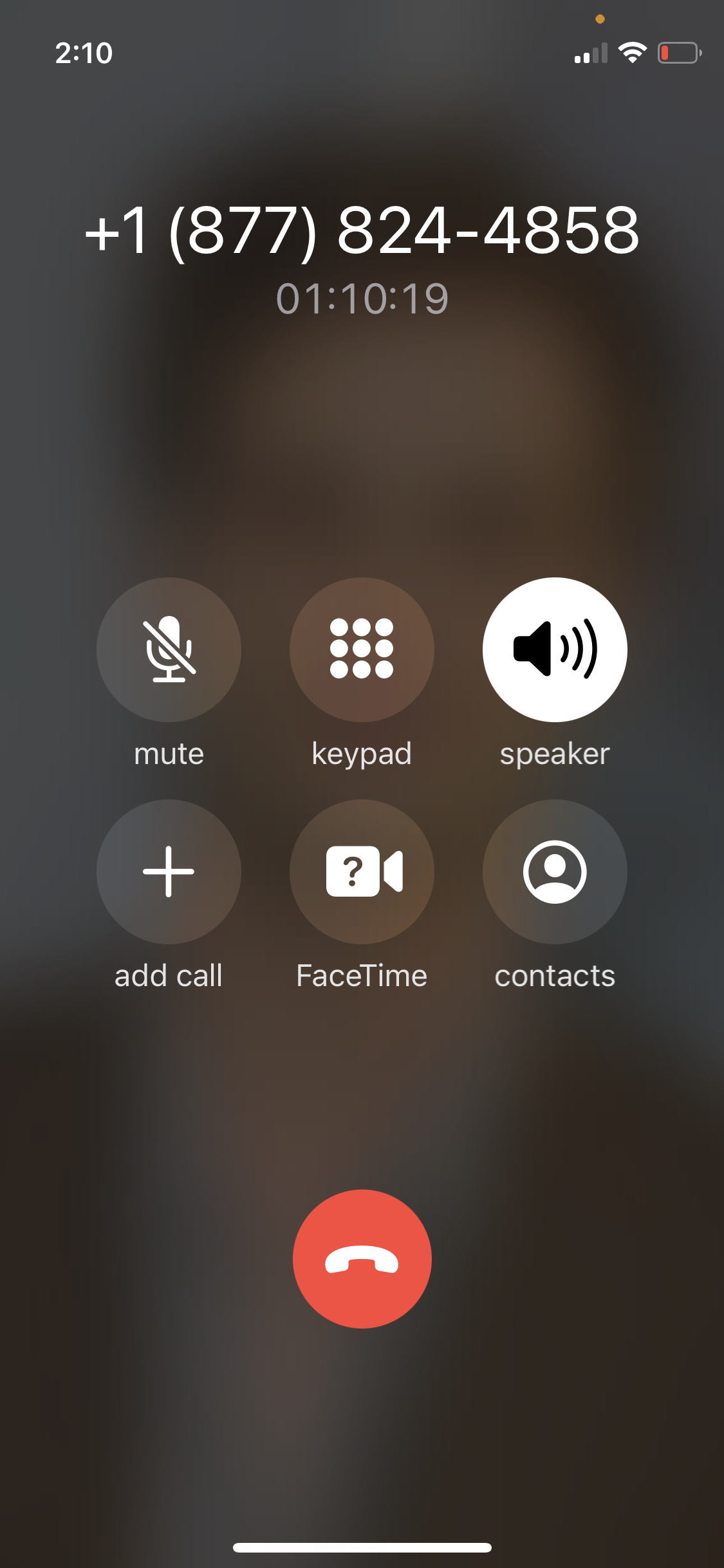Viewport: 724px width, 1568px height.
Task: End the call with the red button
Action: pos(362,1258)
